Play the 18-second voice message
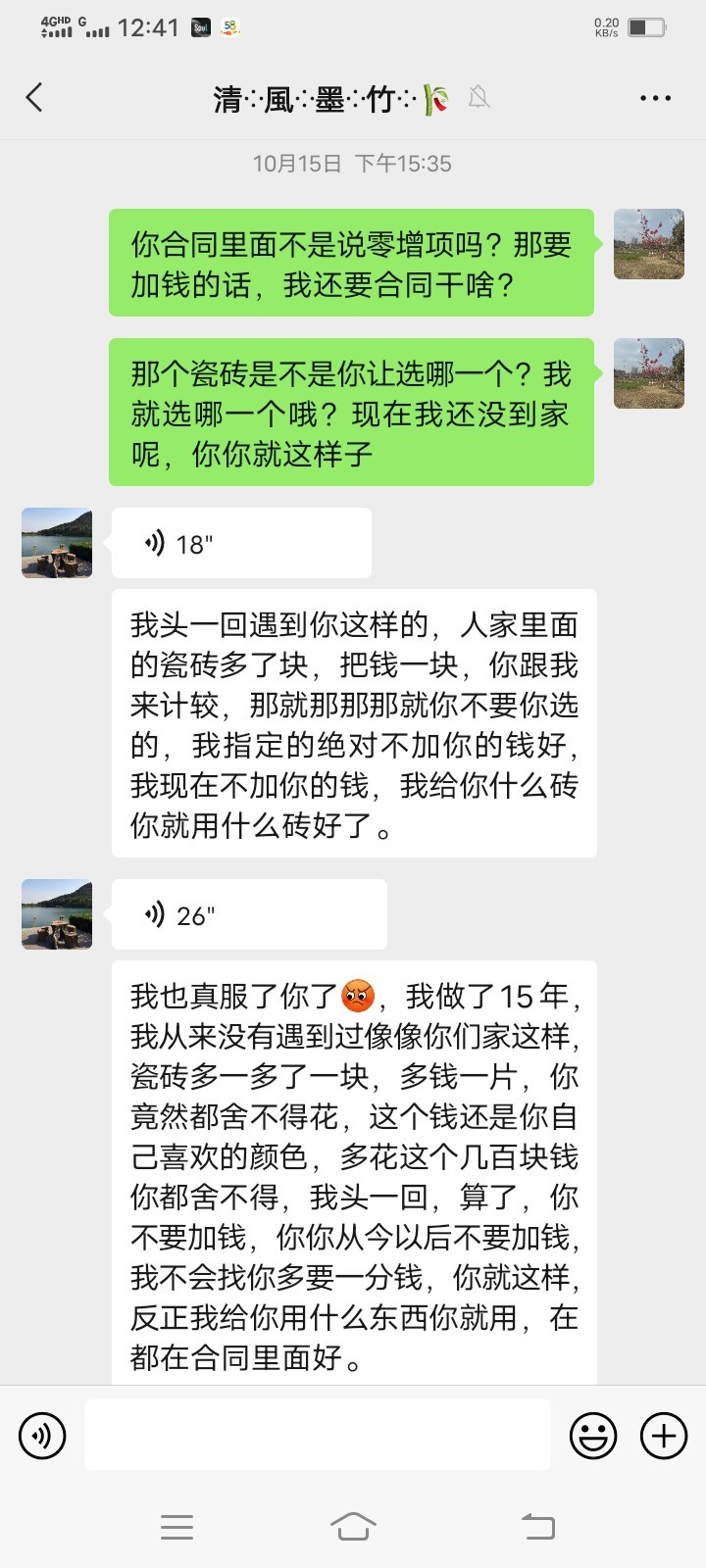 pos(240,543)
